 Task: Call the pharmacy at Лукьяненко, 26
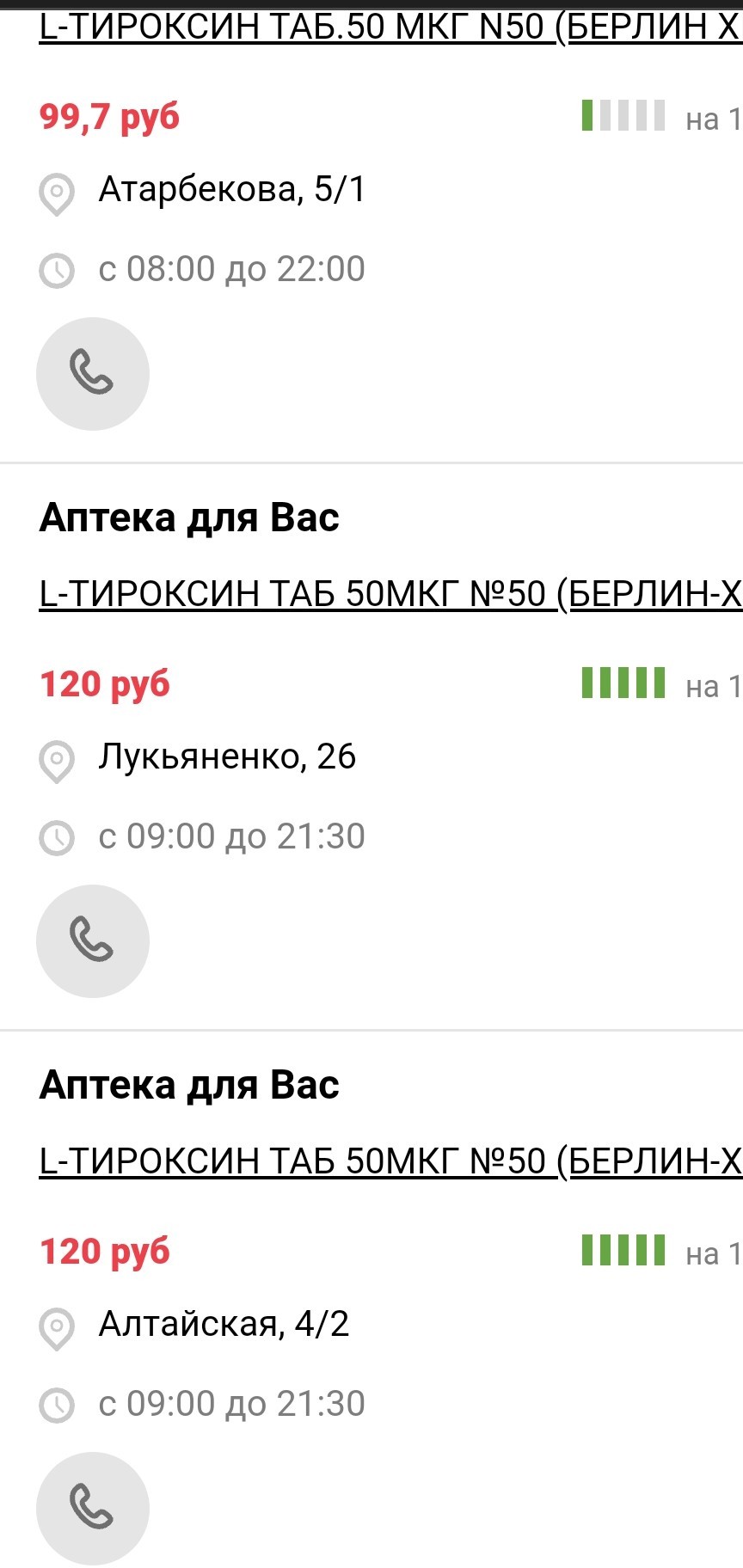[x=92, y=940]
